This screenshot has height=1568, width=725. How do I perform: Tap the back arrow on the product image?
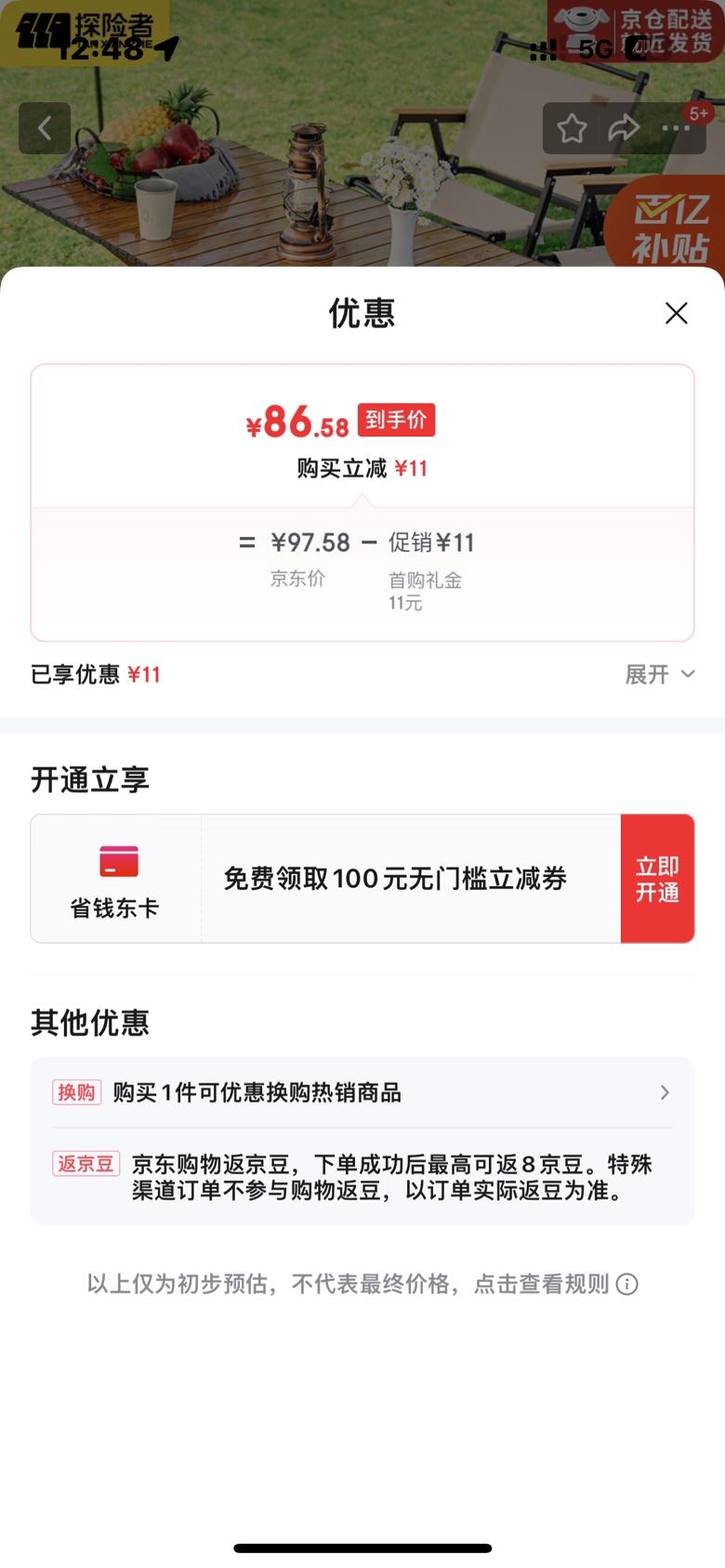44,129
